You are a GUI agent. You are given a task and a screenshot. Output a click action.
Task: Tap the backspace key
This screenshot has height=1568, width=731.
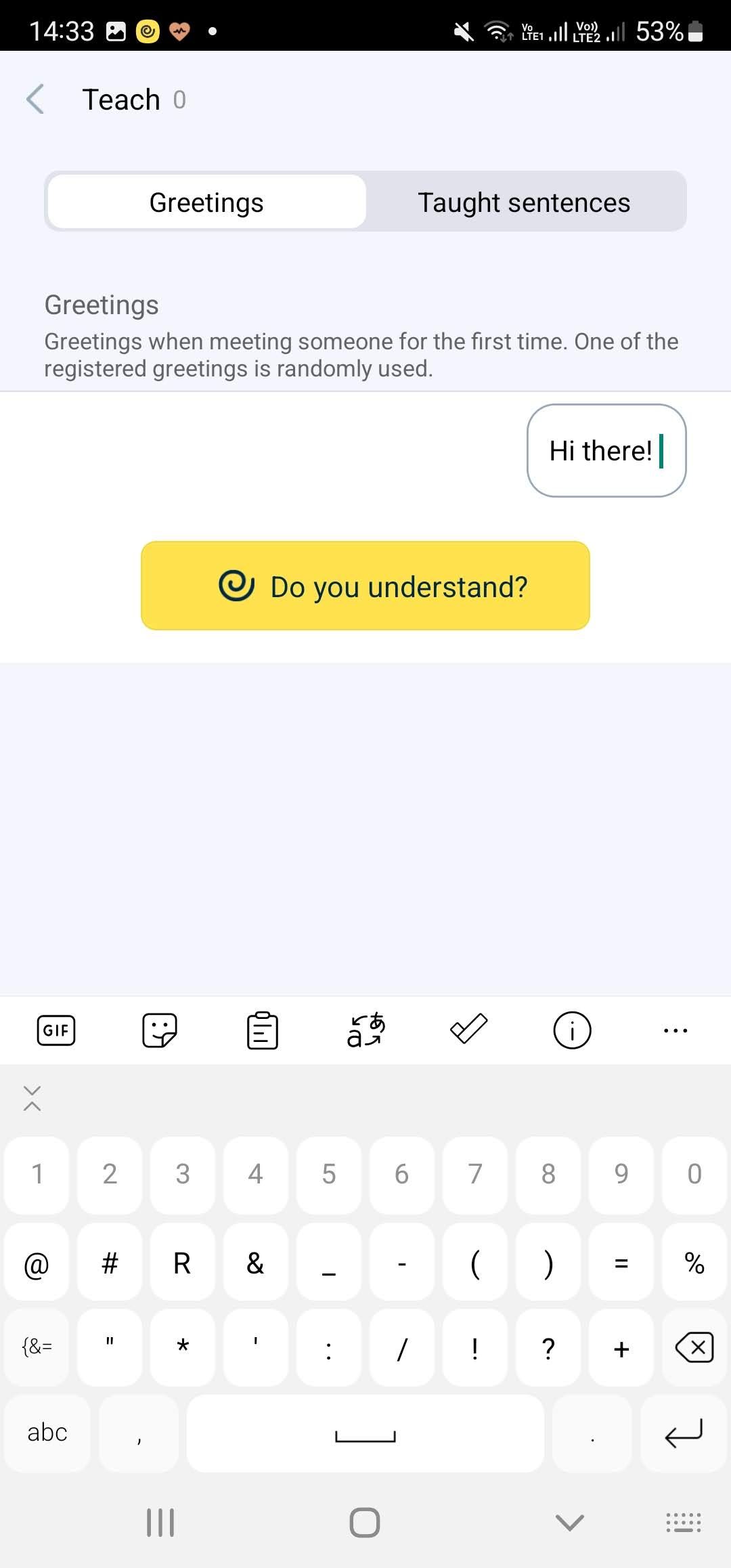click(x=694, y=1347)
